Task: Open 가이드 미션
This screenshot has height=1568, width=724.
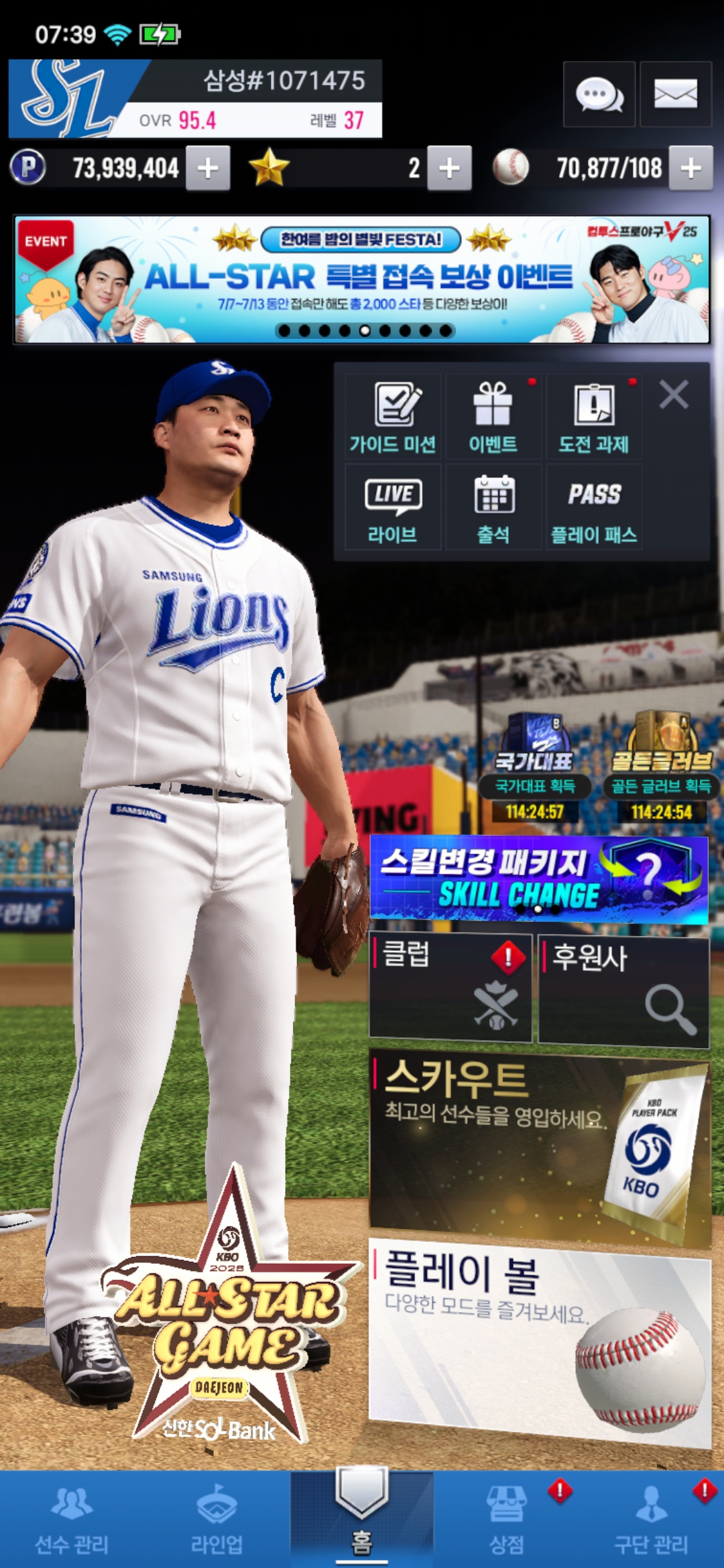Action: 393,417
